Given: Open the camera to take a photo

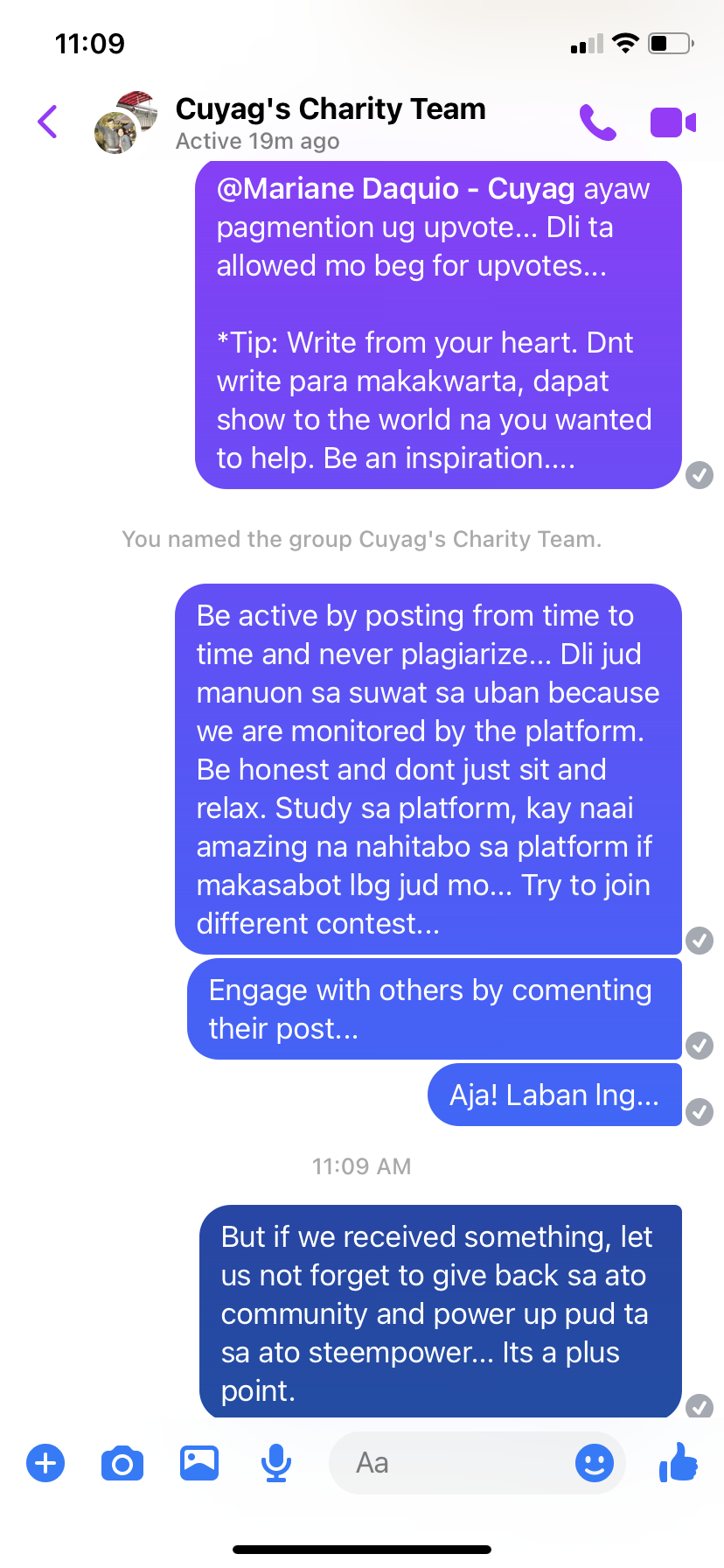Looking at the screenshot, I should pos(122,1463).
